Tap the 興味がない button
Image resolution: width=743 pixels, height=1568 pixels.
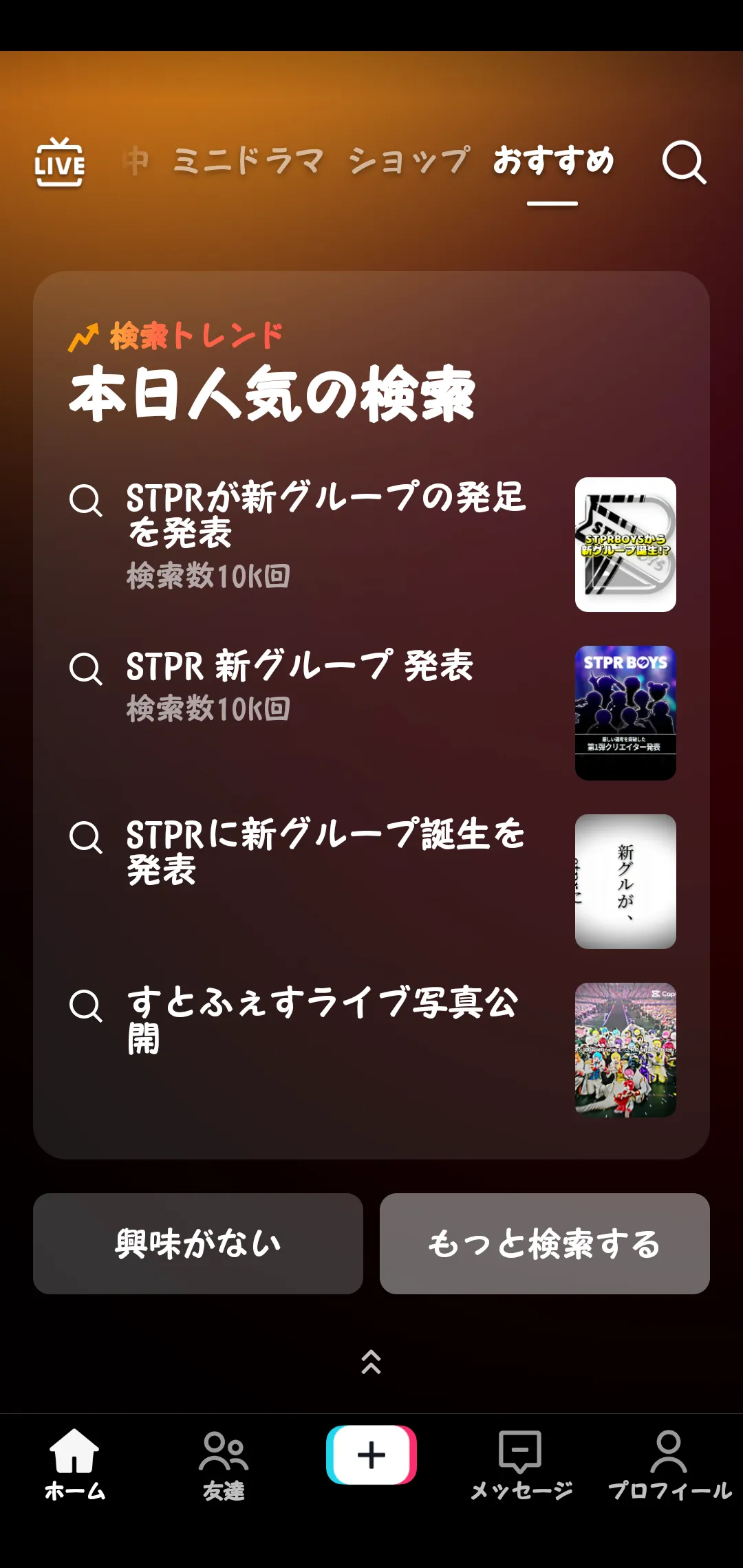coord(198,1243)
